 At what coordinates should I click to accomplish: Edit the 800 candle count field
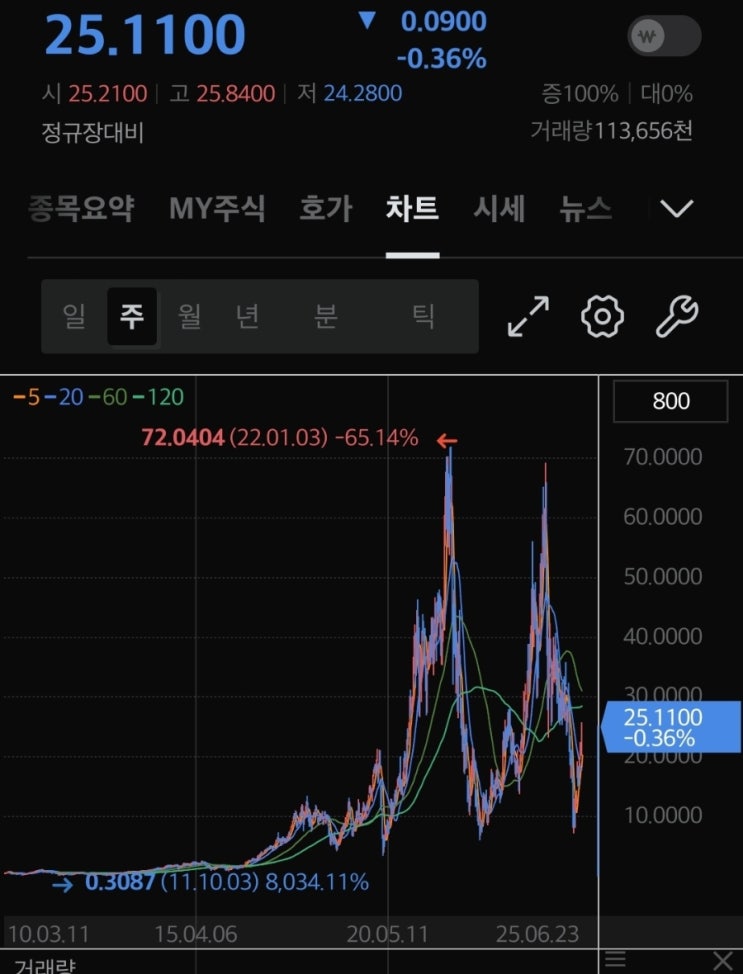pyautogui.click(x=670, y=401)
